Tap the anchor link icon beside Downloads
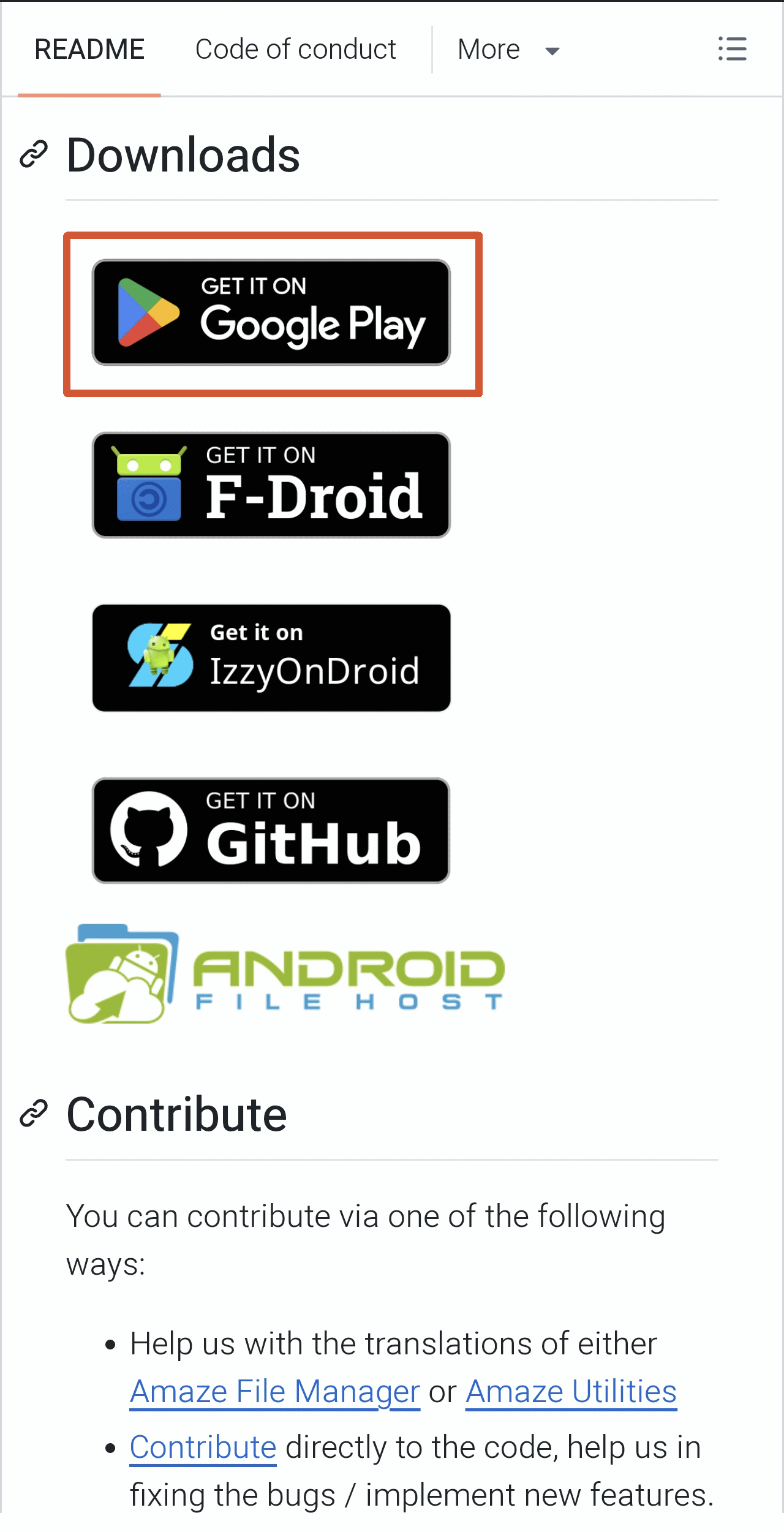Image resolution: width=784 pixels, height=1532 pixels. pyautogui.click(x=34, y=154)
